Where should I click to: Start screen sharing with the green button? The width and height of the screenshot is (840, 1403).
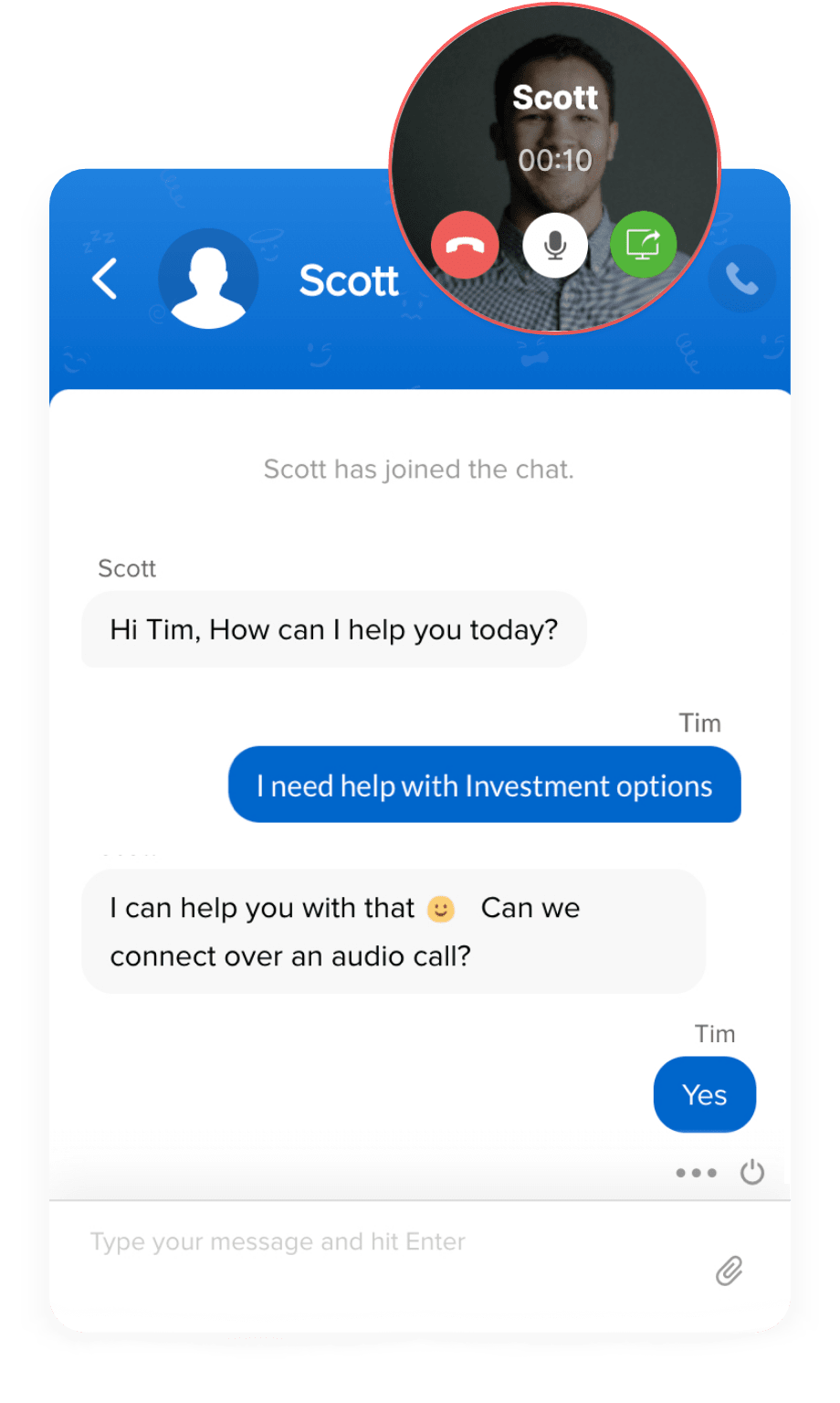(x=643, y=243)
